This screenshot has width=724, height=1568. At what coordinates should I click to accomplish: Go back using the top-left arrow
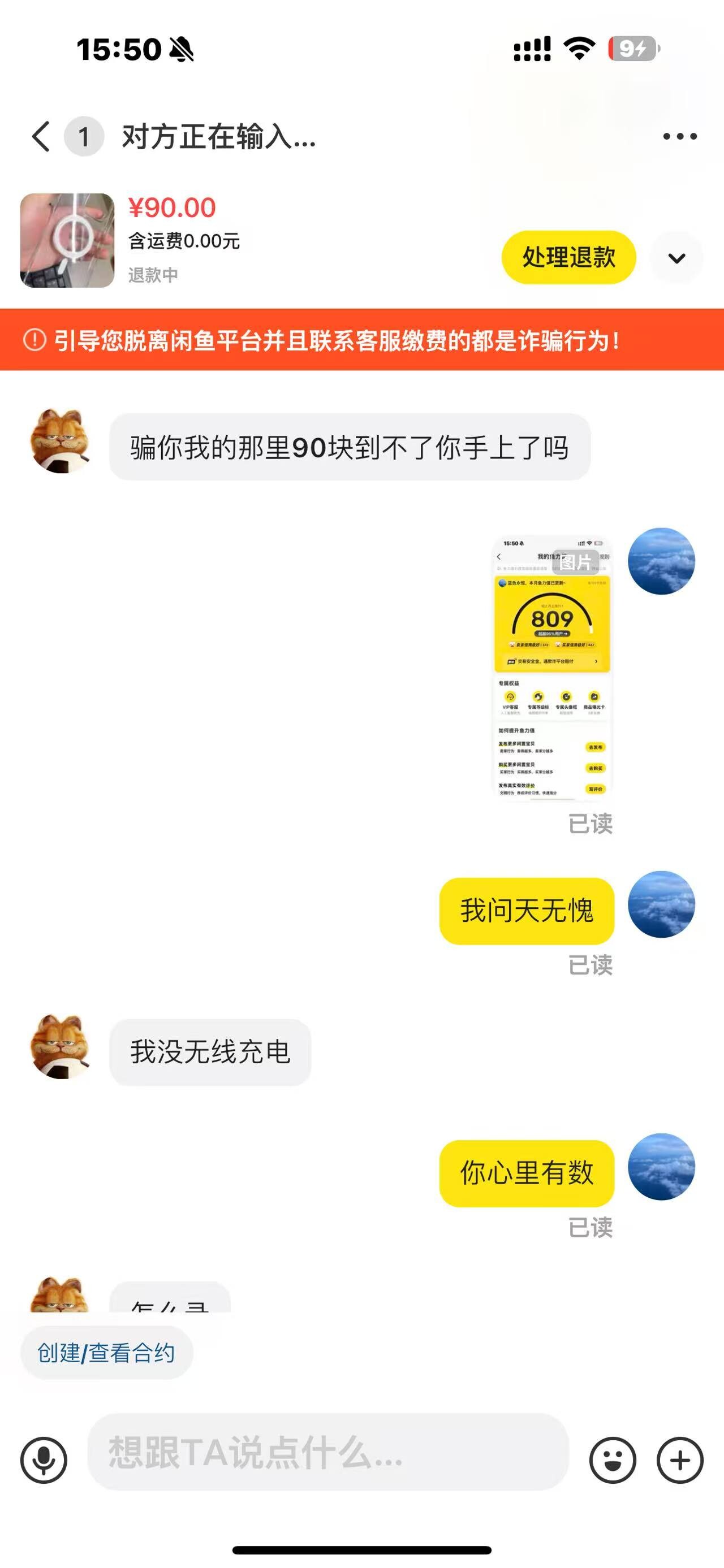(41, 136)
